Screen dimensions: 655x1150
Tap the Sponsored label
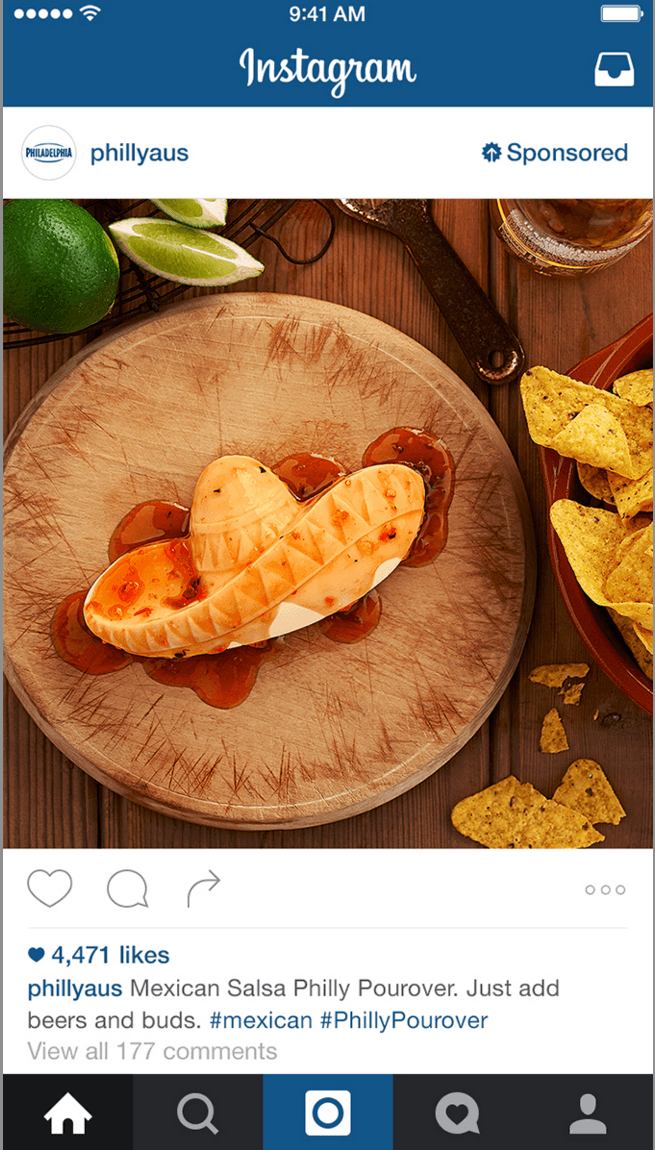tap(555, 153)
